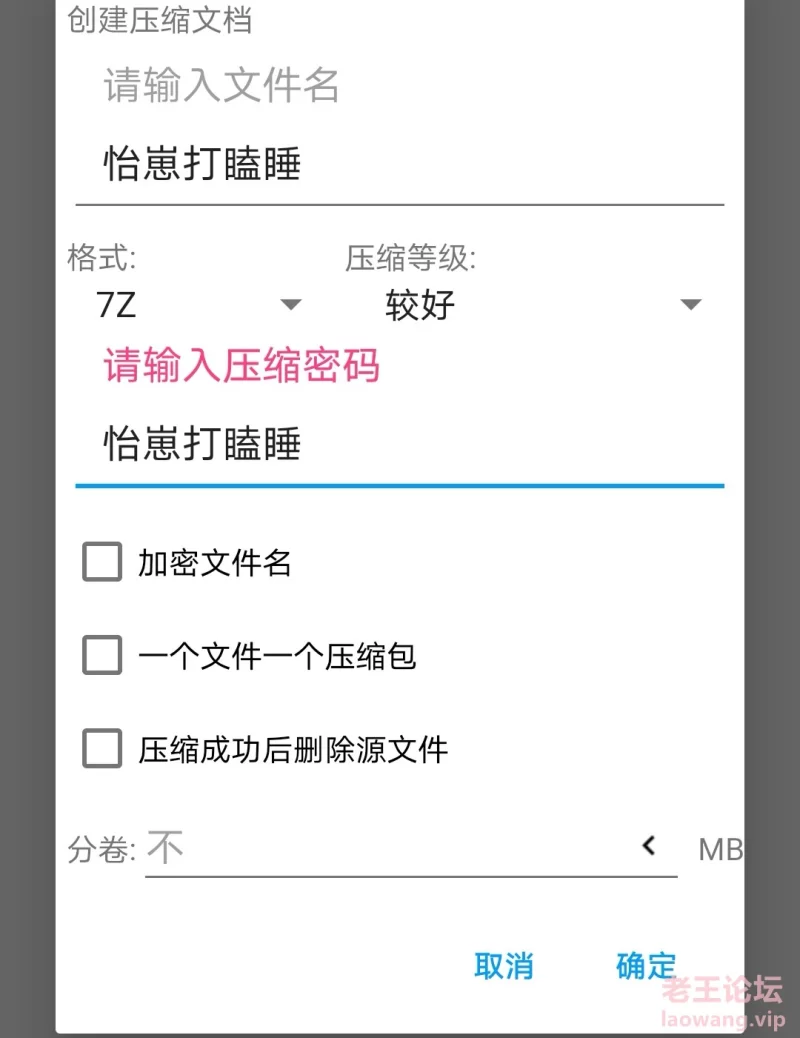Enable the 加密文件名 checkbox
The width and height of the screenshot is (800, 1038).
102,563
